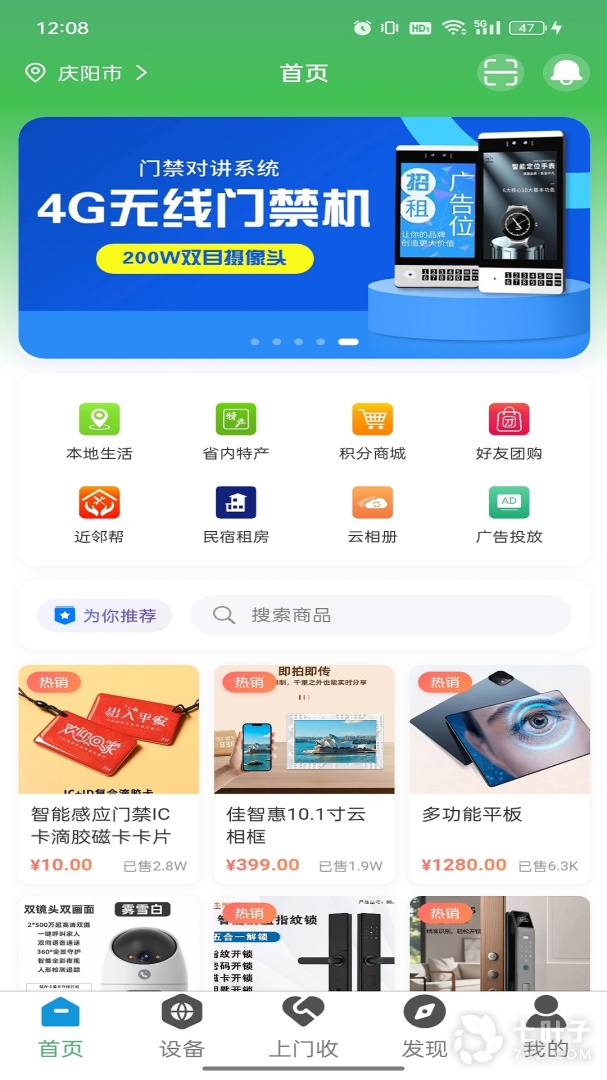Open the 4G无线门禁机 banner
Viewport: 607px width, 1080px height.
coord(304,237)
